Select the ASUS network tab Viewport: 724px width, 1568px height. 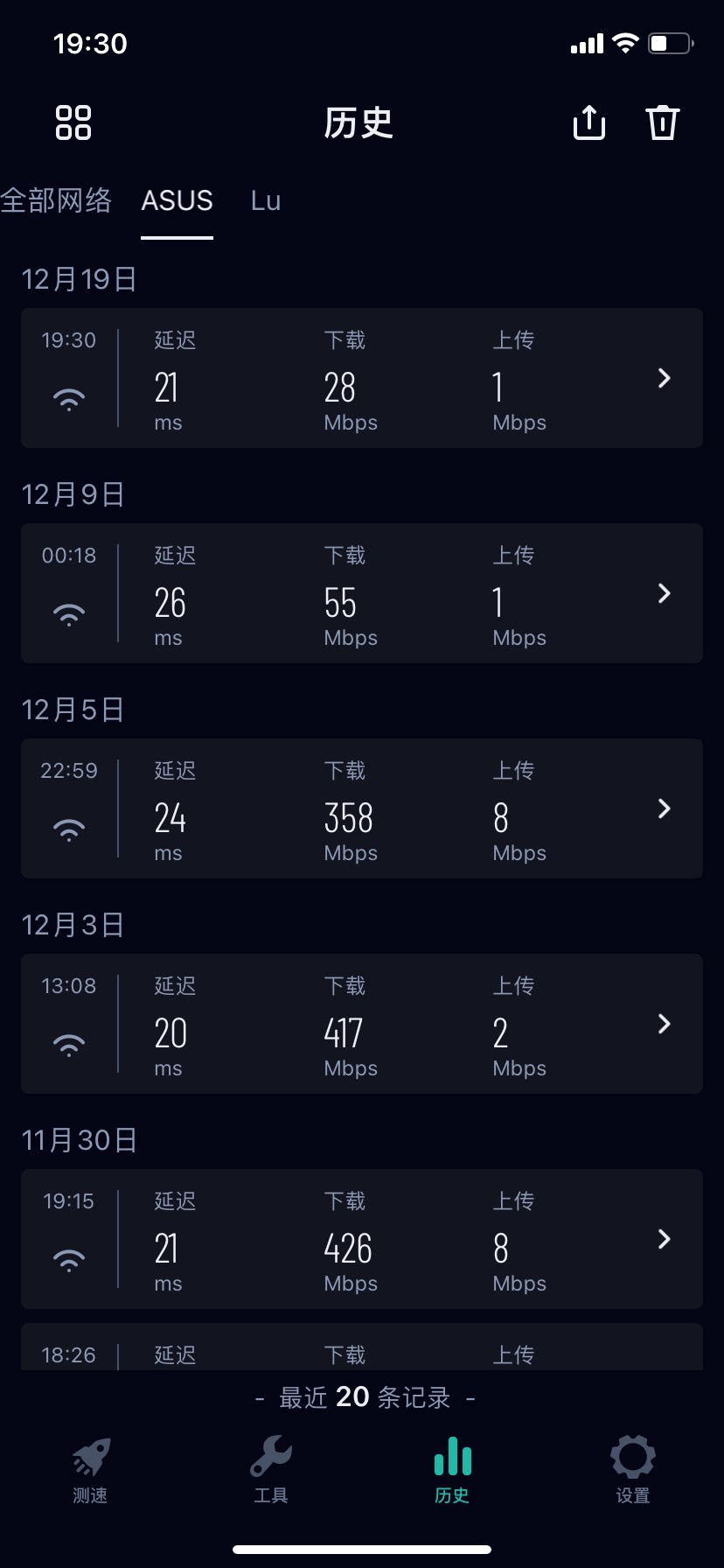click(178, 200)
